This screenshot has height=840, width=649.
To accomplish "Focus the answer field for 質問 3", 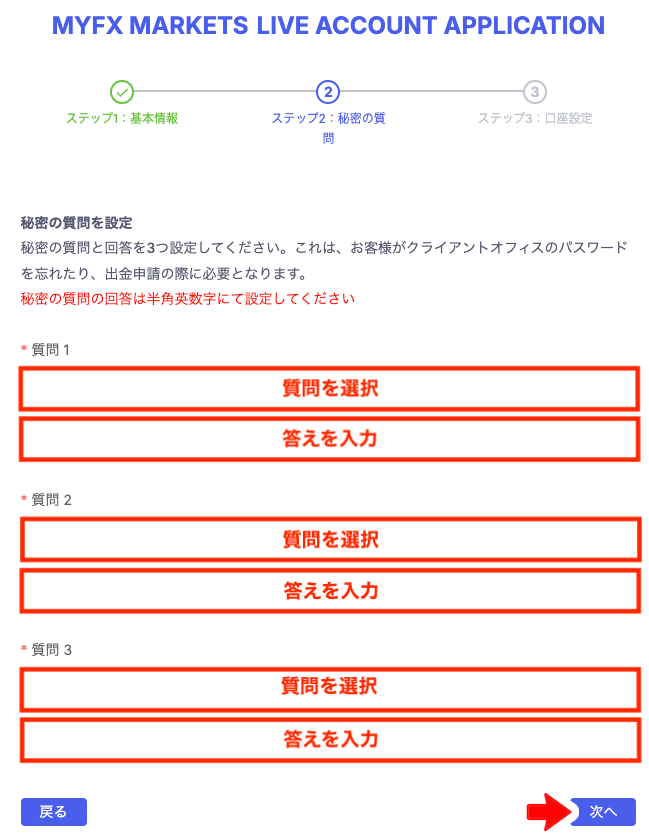I will [330, 740].
